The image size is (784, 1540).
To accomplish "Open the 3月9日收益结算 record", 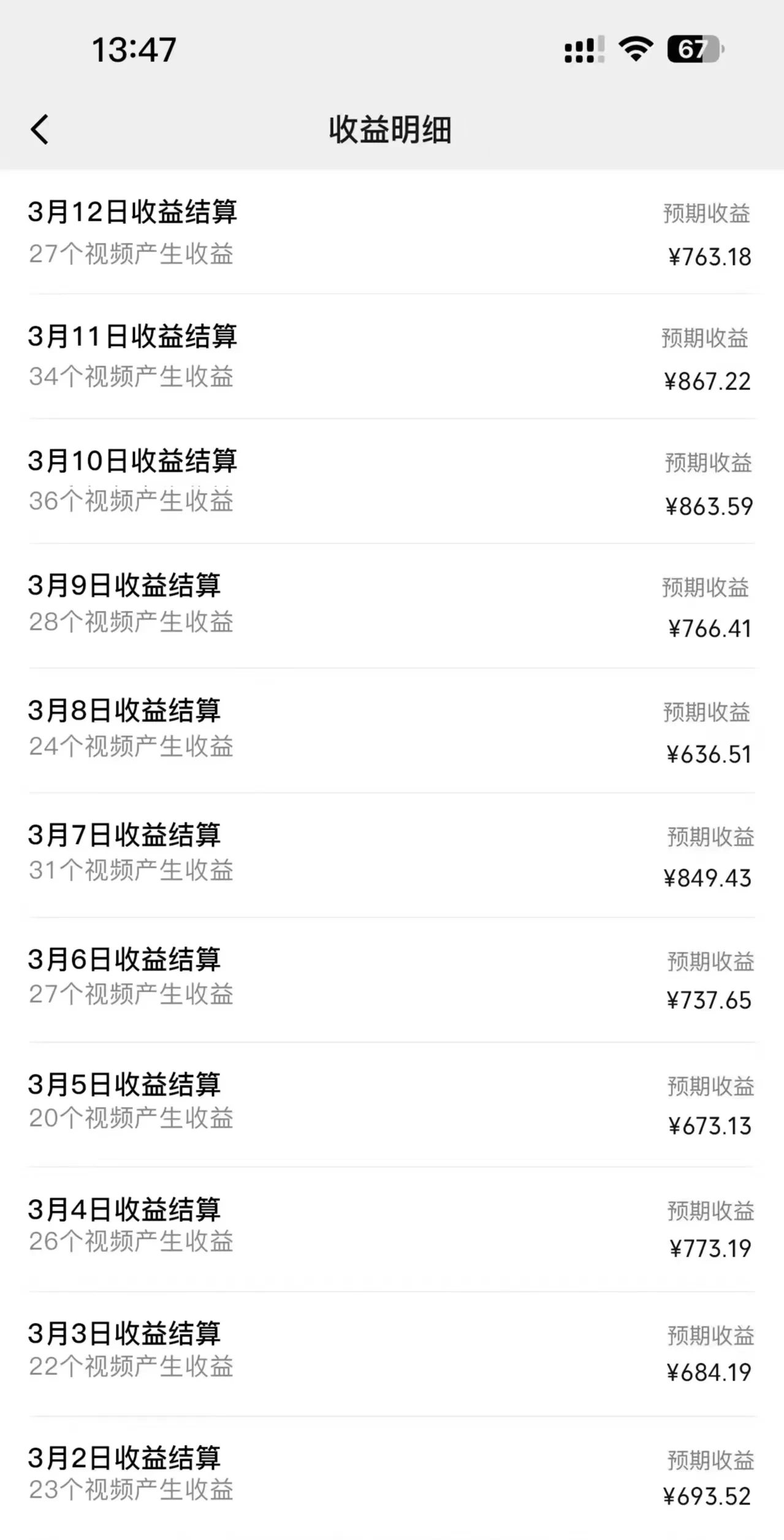I will (x=127, y=586).
